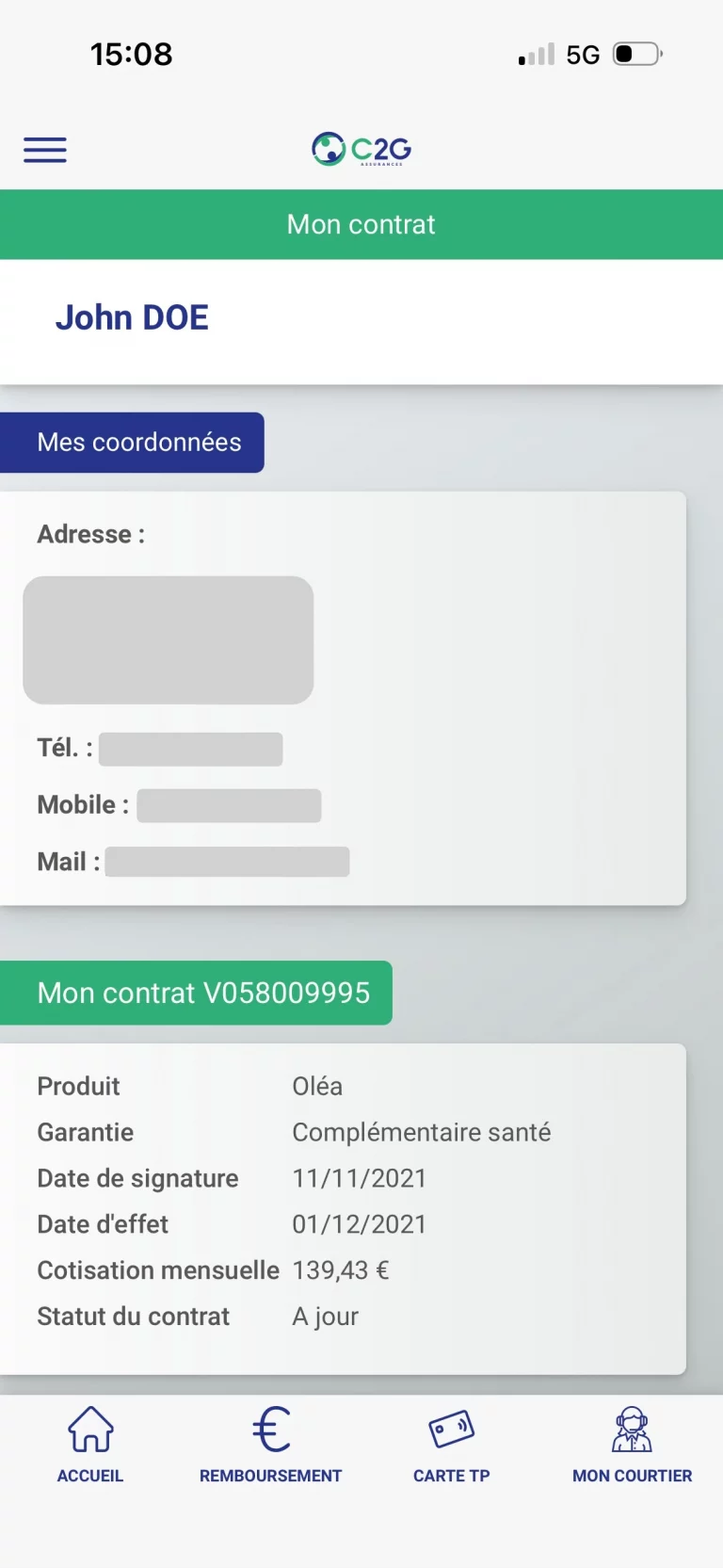Select the Mon contrat green header tab

coord(361,224)
